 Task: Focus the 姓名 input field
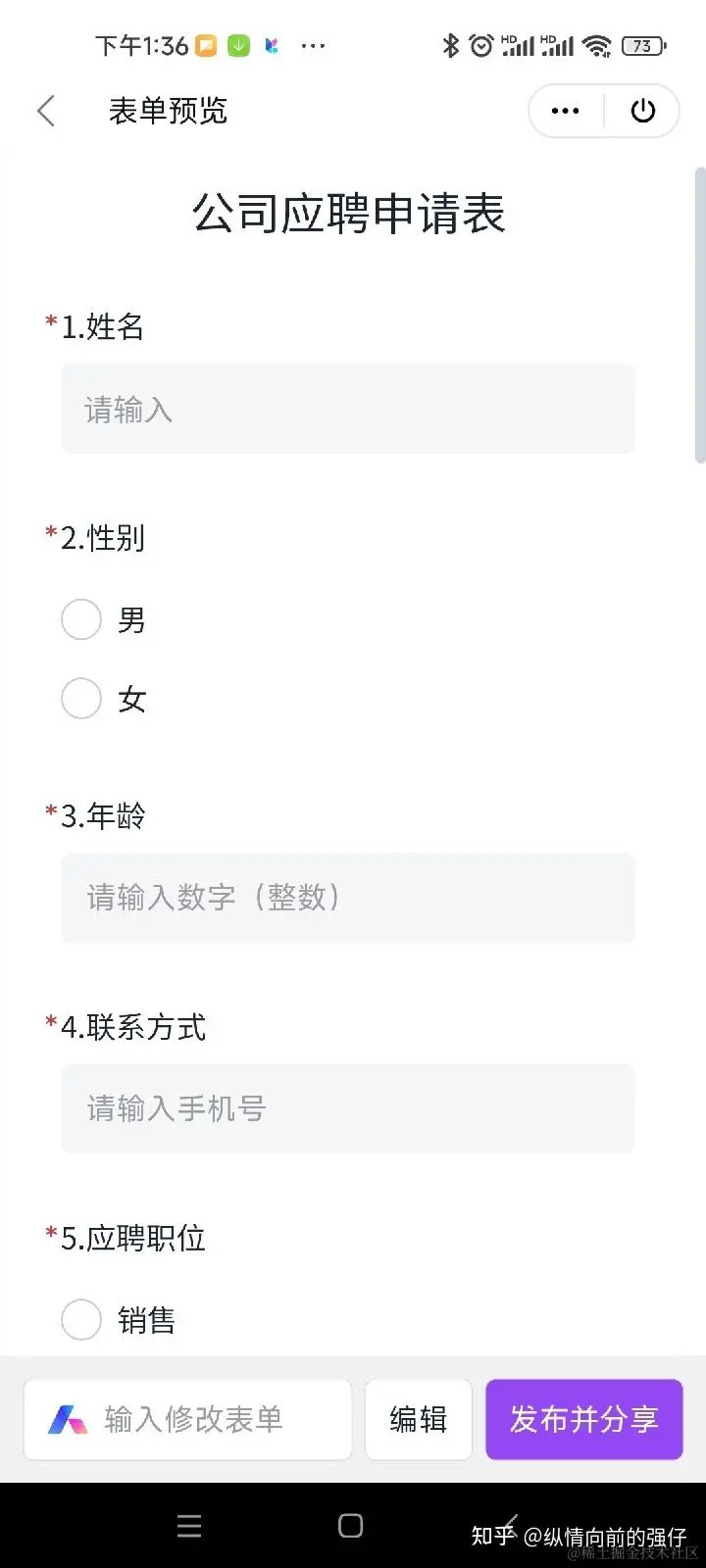[x=348, y=409]
